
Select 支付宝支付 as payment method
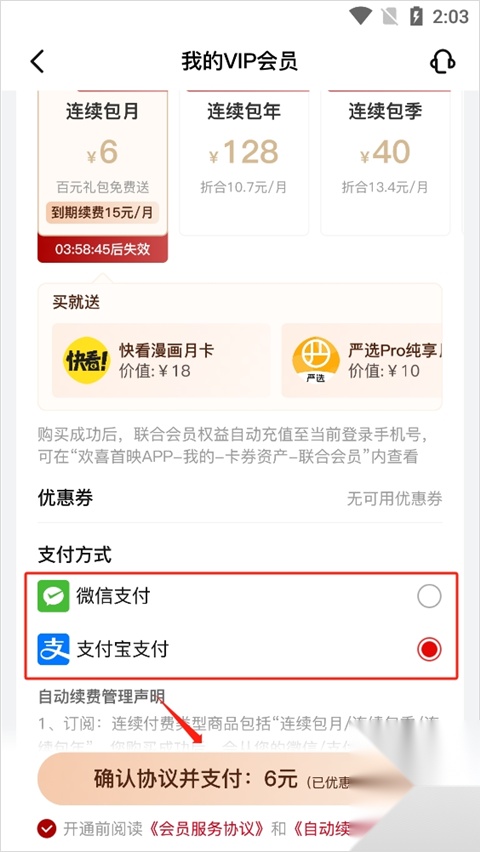[x=240, y=649]
